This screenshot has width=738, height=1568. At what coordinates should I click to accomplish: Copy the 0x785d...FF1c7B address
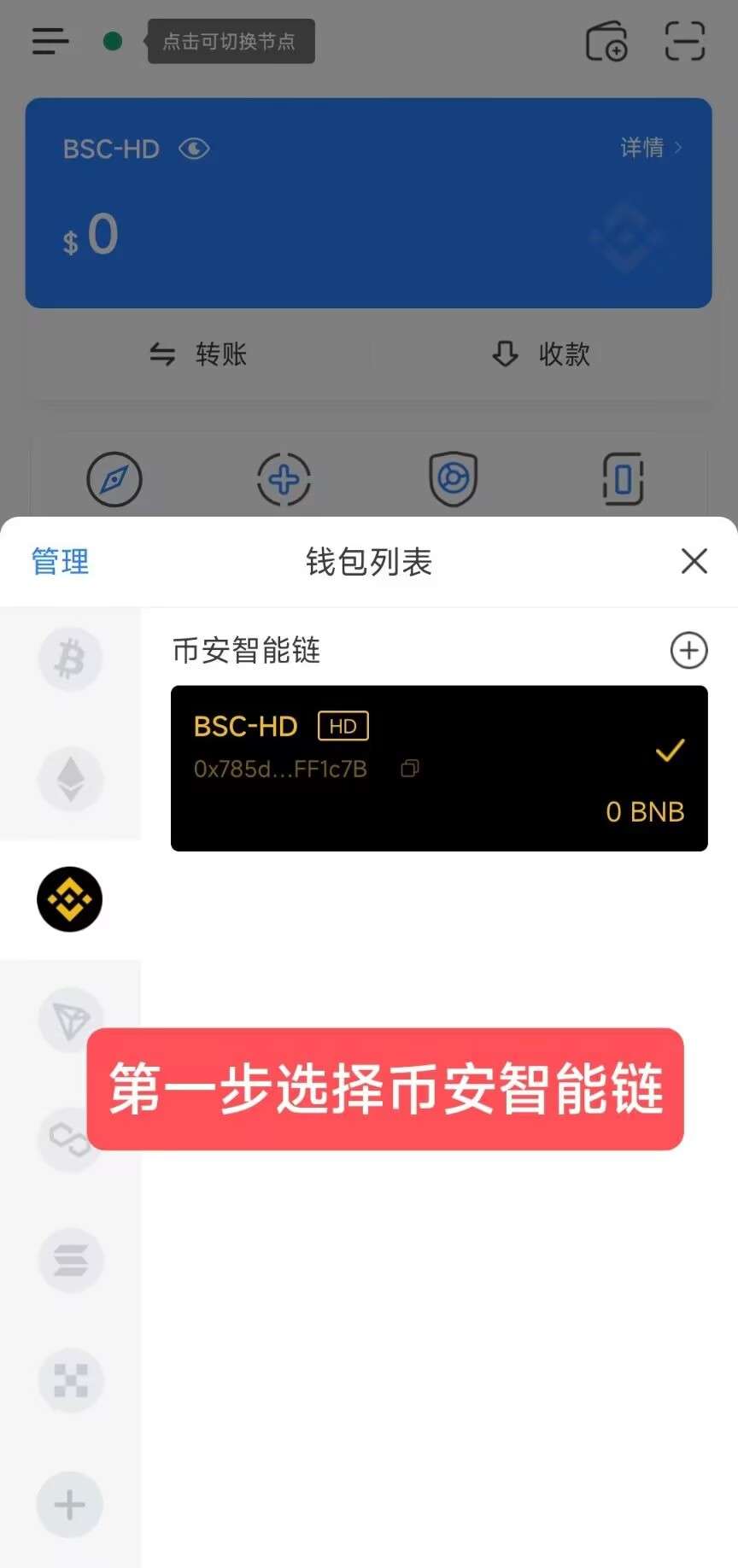[410, 769]
